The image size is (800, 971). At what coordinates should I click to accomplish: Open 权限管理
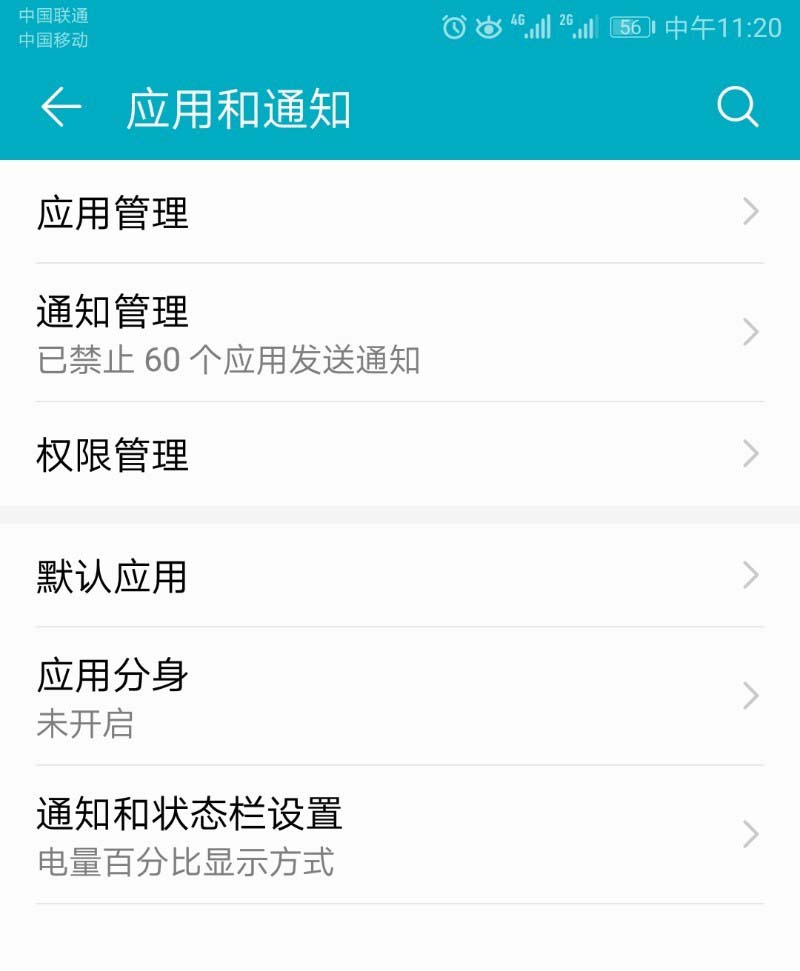tap(400, 455)
